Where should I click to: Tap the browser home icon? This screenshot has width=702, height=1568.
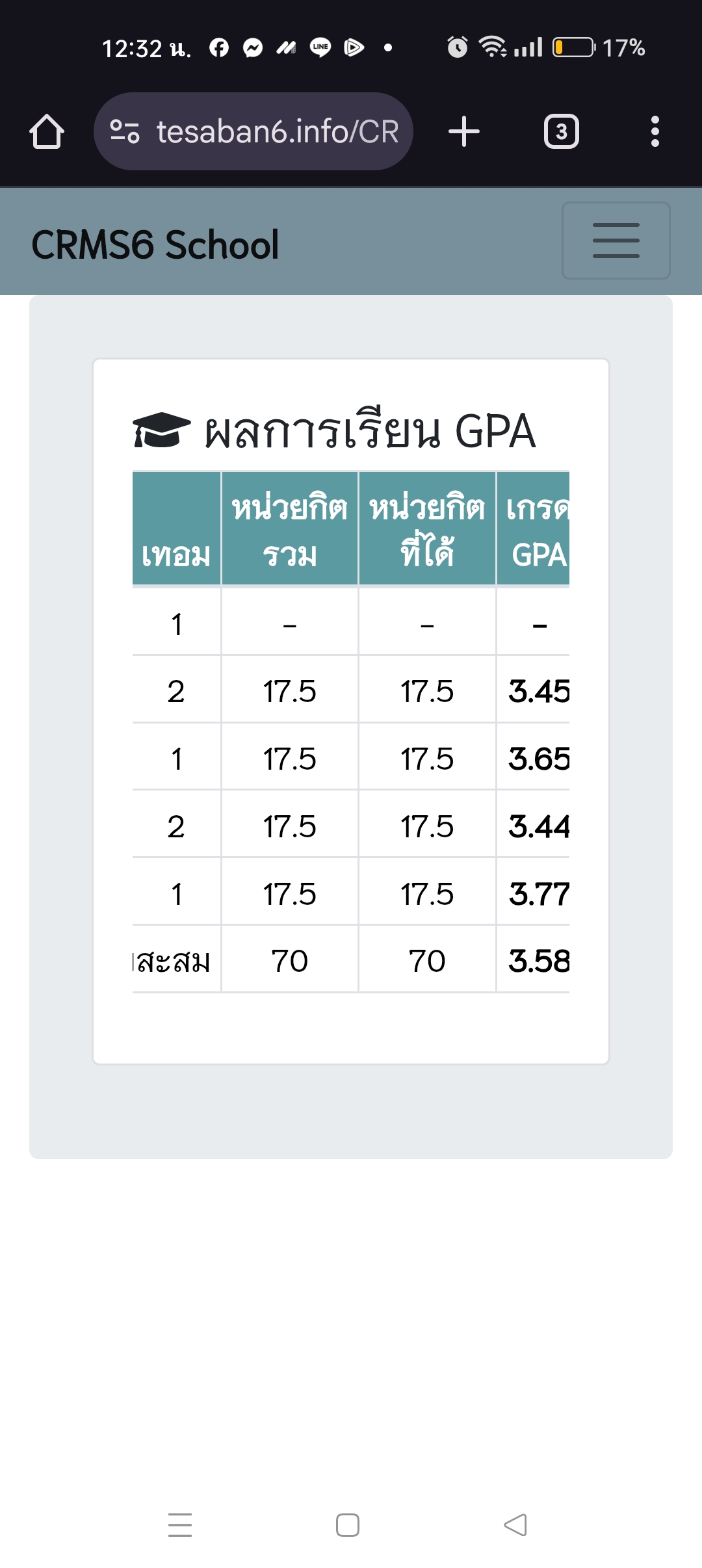coord(47,131)
